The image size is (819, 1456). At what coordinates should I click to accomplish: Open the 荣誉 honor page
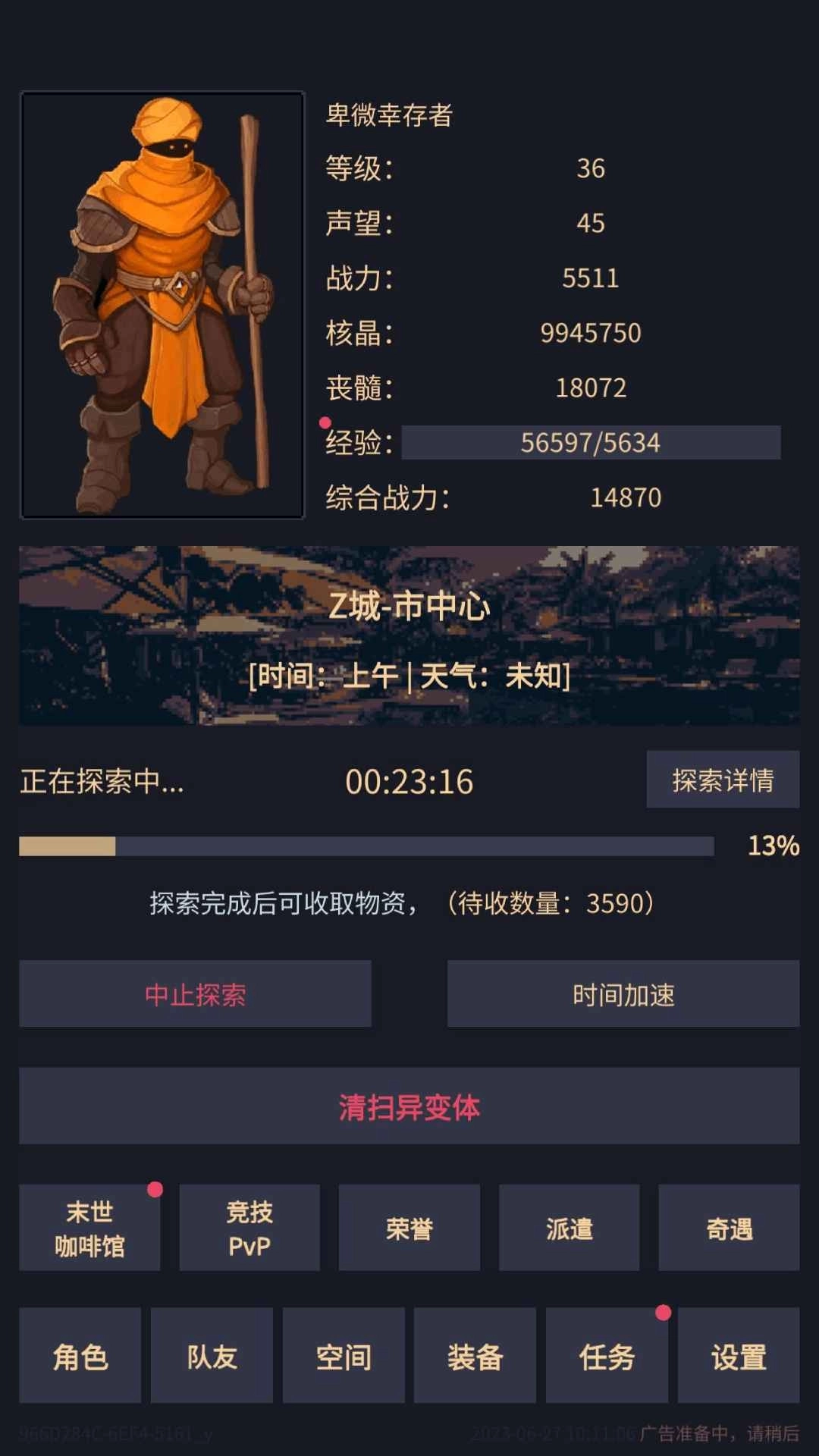point(409,1228)
